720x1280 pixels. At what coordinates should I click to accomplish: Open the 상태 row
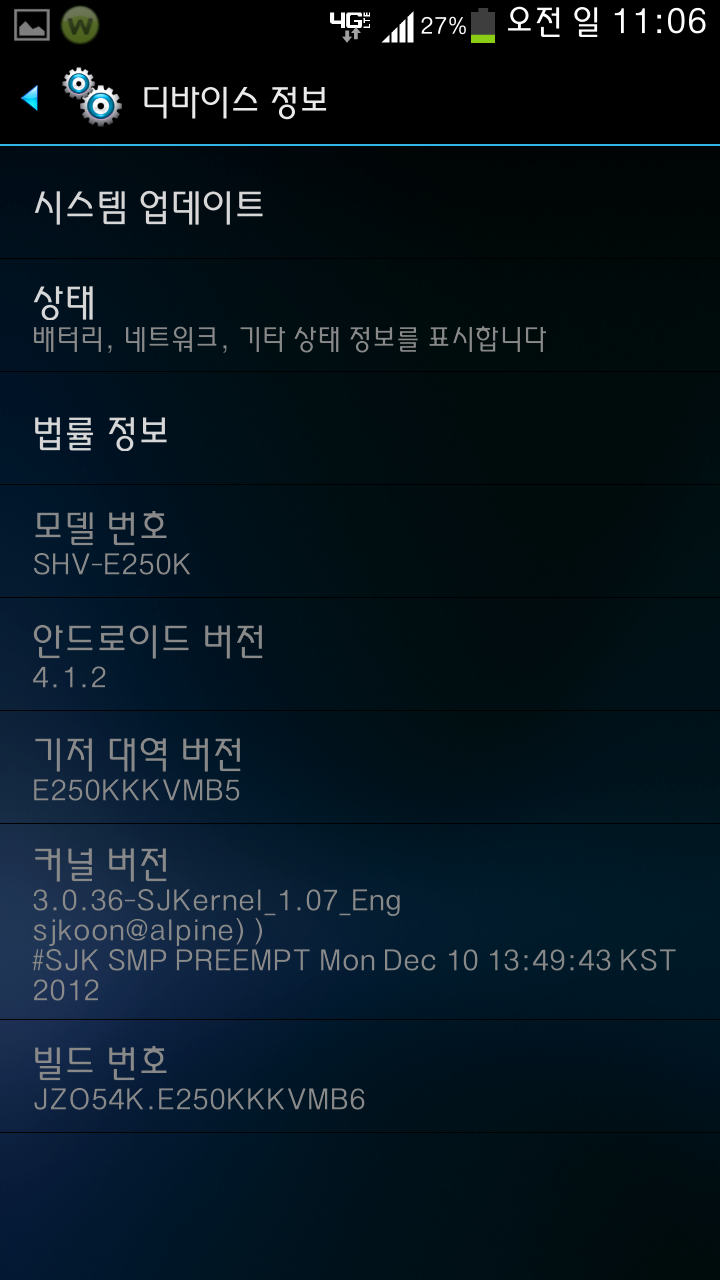click(360, 316)
